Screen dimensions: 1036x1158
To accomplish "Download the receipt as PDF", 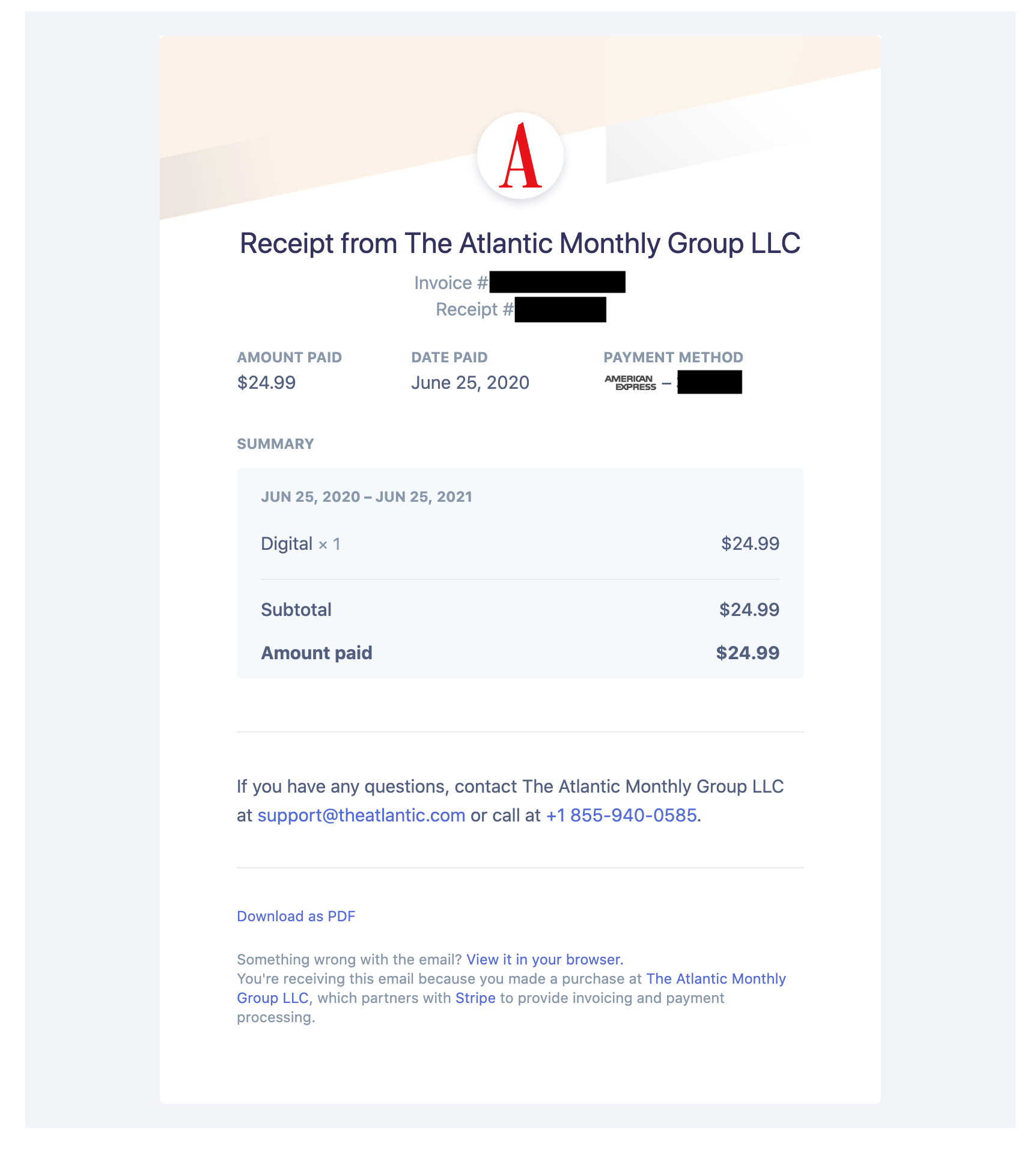I will [296, 916].
